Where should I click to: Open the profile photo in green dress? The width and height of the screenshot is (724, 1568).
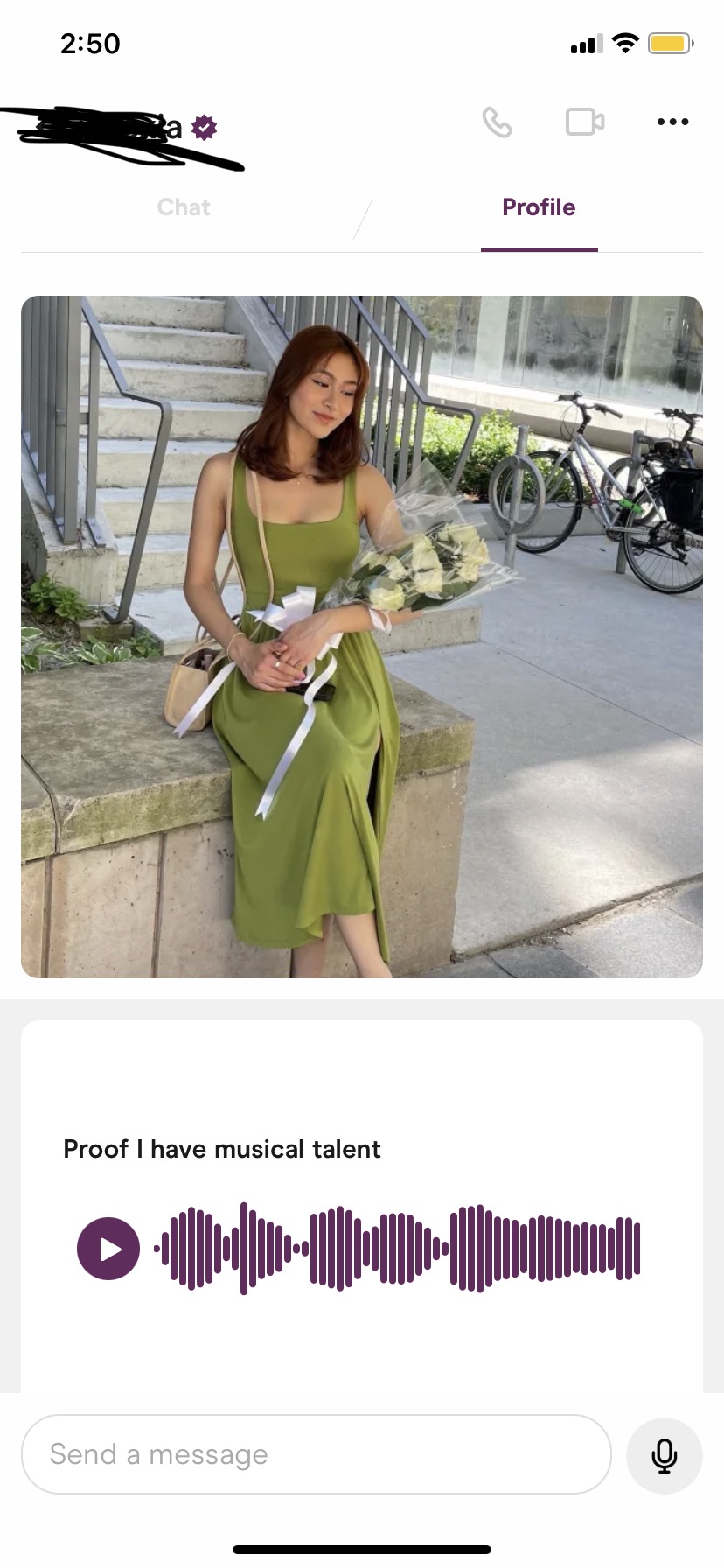[362, 636]
